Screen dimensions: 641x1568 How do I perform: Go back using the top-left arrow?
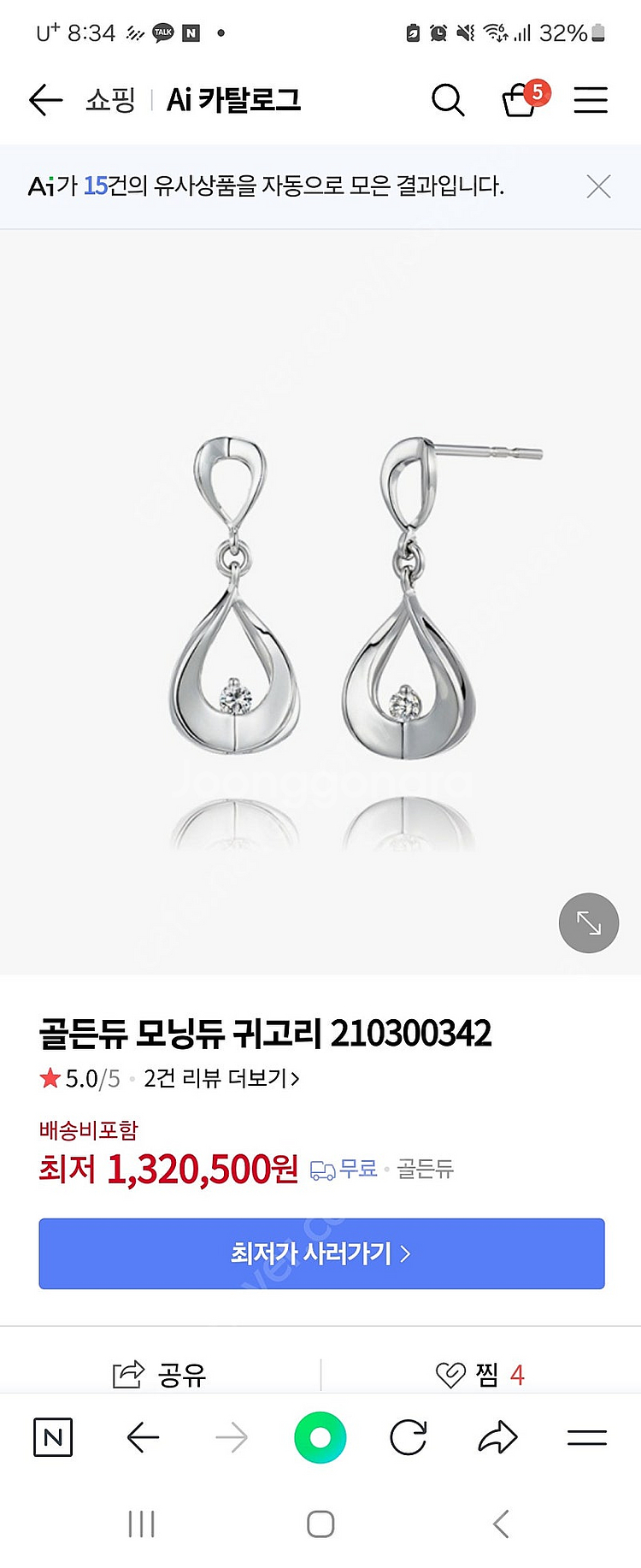tap(46, 100)
